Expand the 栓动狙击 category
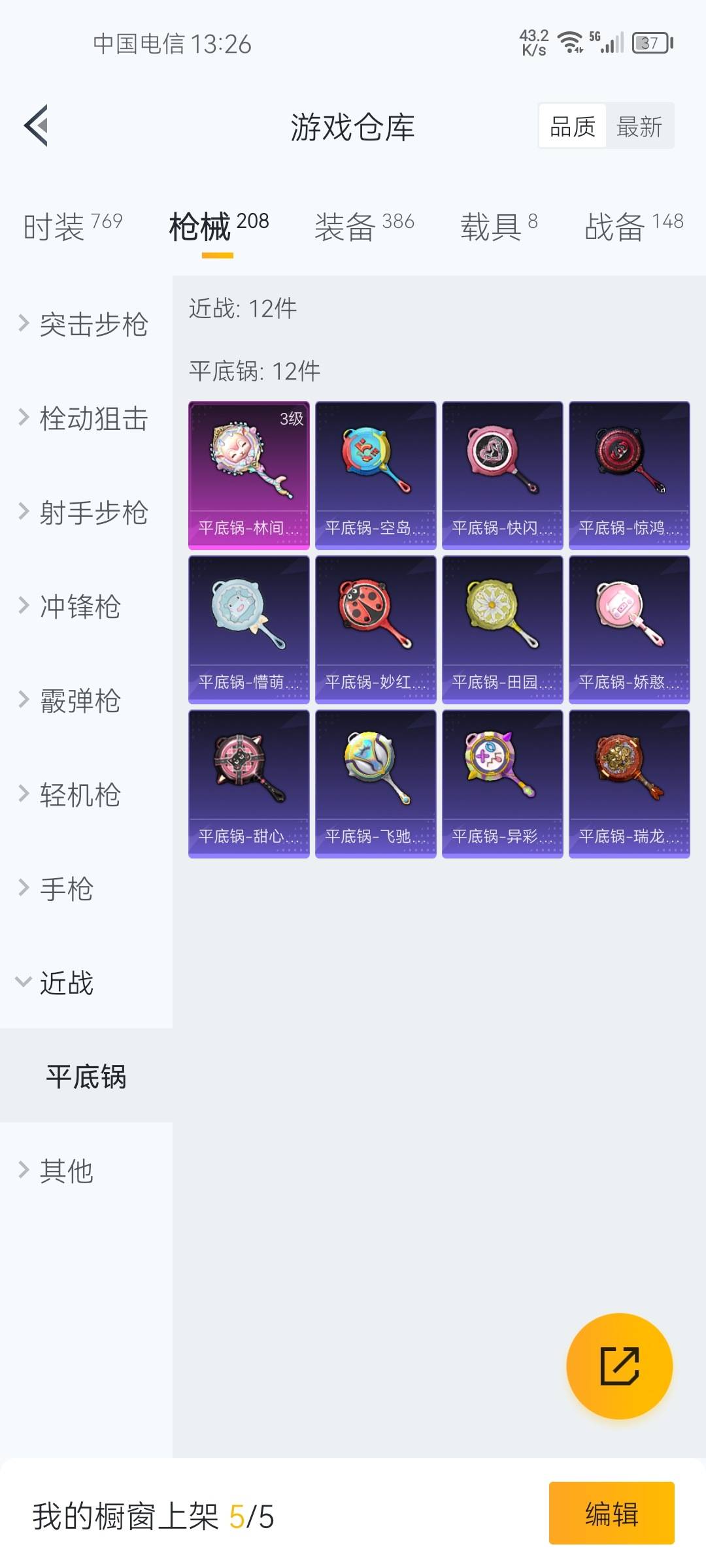The width and height of the screenshot is (706, 1568). [85, 418]
